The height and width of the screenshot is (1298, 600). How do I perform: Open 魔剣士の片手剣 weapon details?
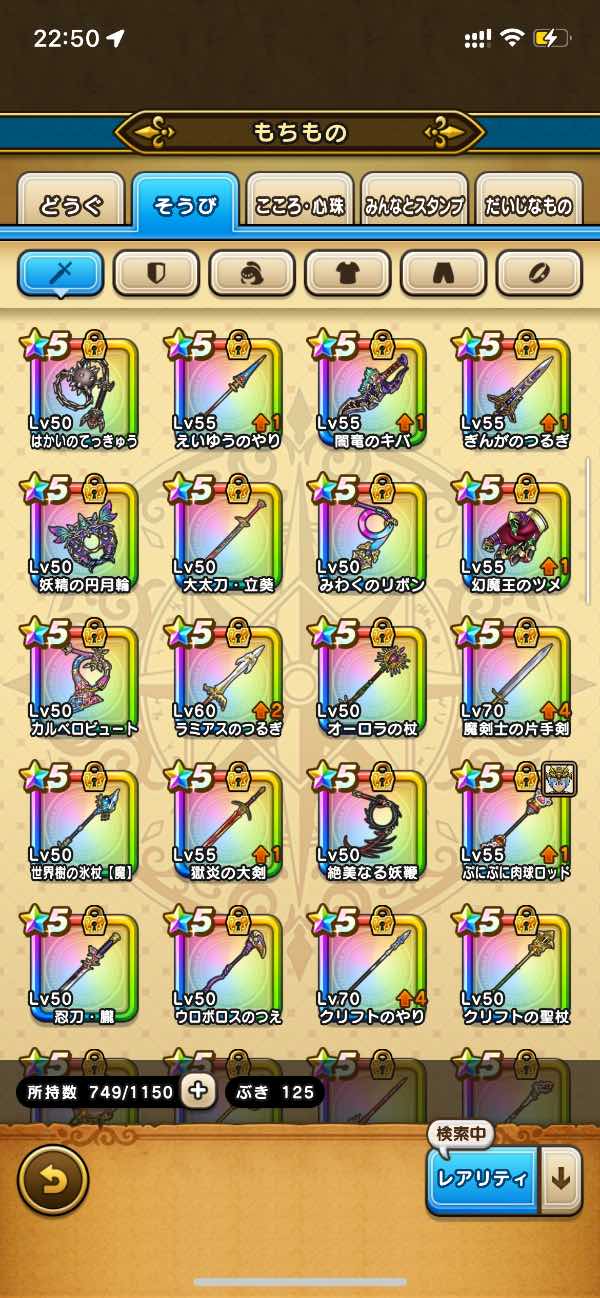516,681
